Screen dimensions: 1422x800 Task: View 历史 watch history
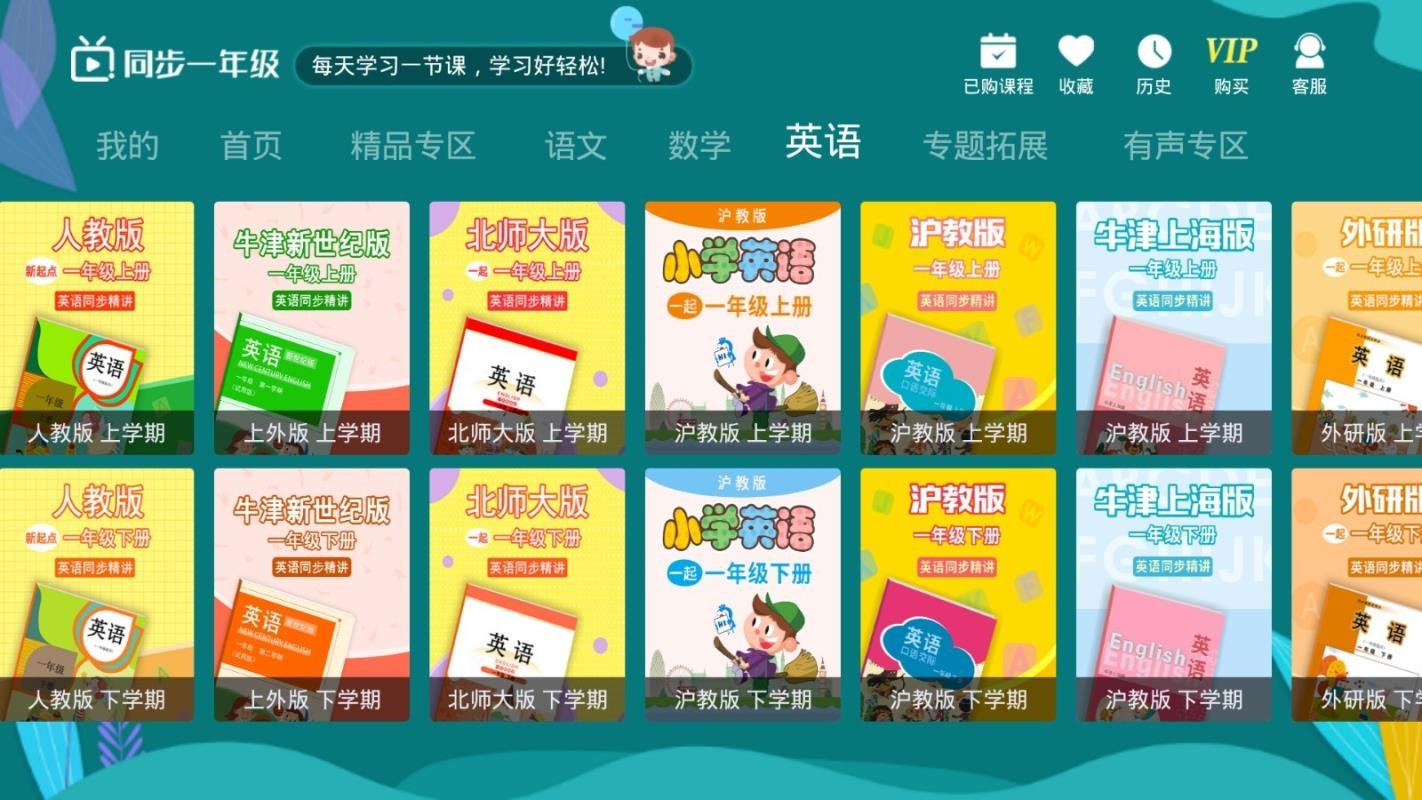(1153, 63)
